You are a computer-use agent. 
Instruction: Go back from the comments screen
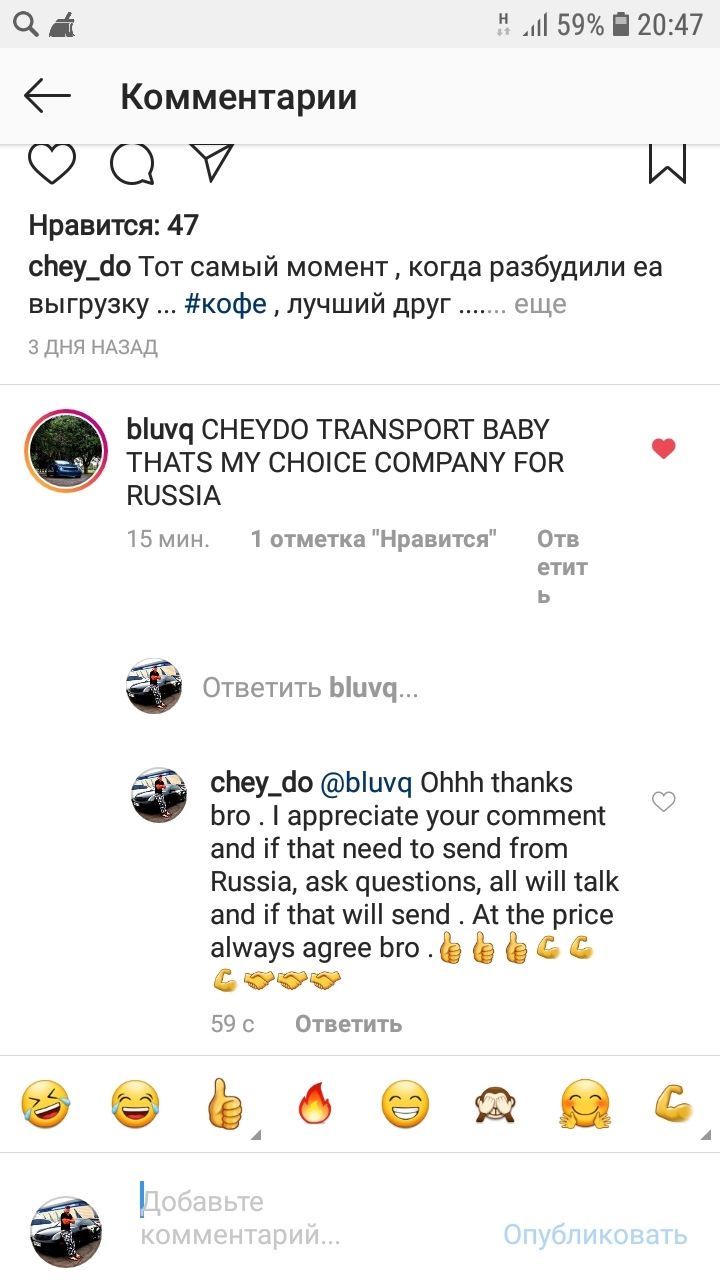[x=47, y=97]
